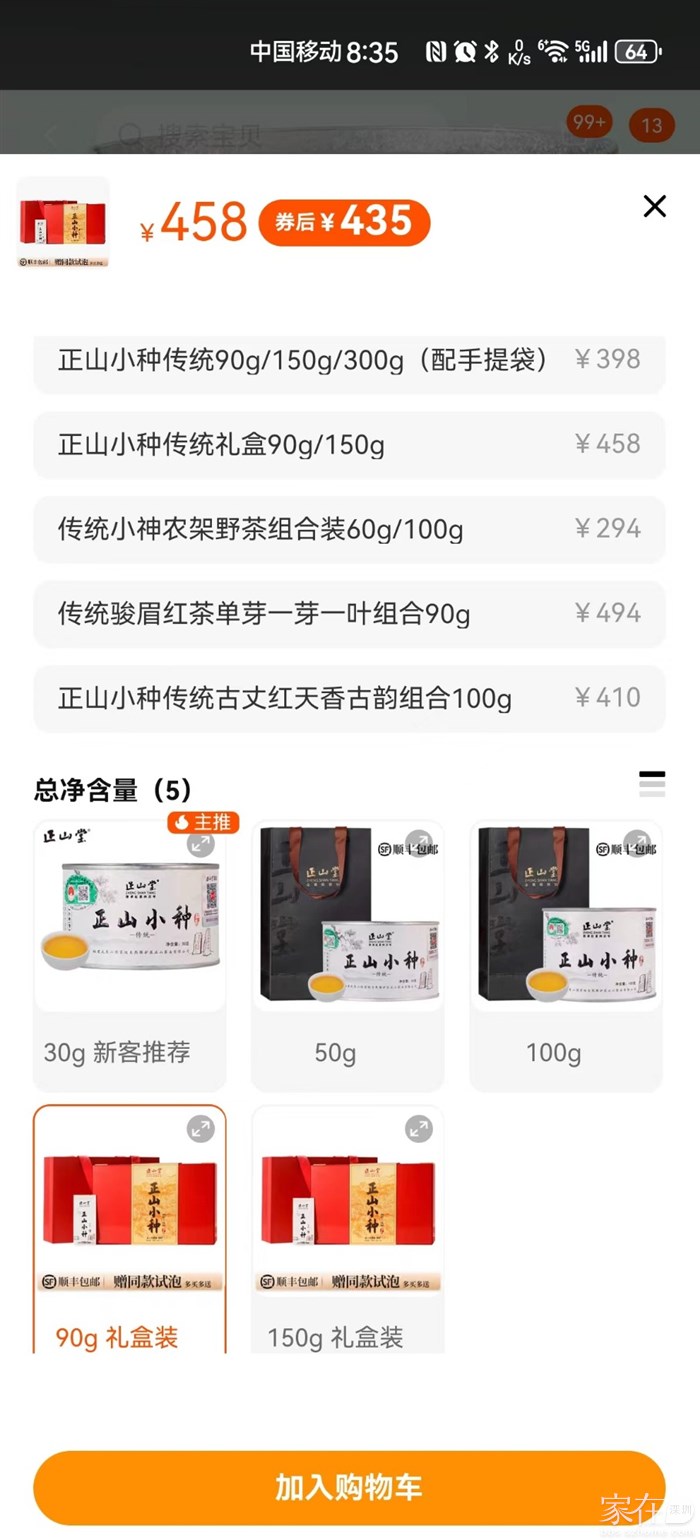Close the product options sheet

[x=654, y=206]
